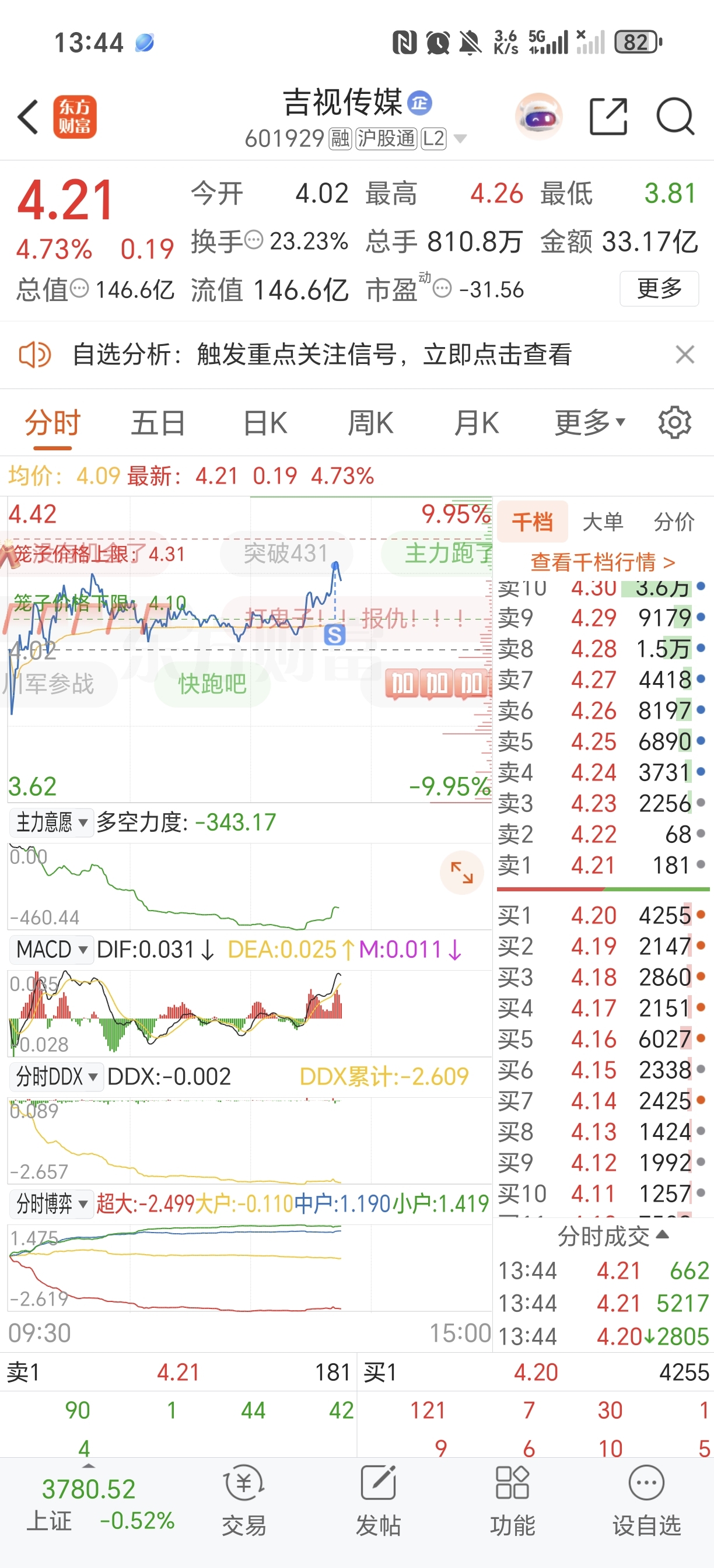Select the 周K chart tab

(x=370, y=422)
